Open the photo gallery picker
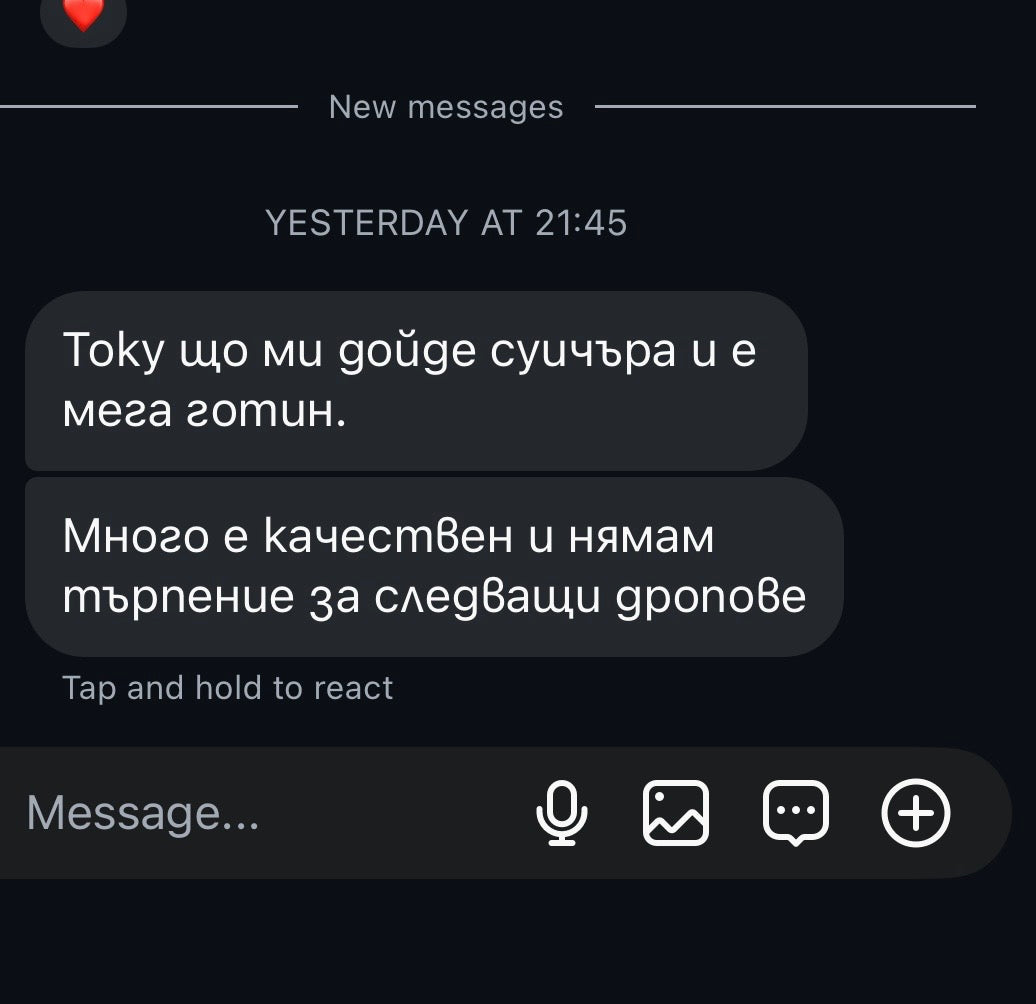Image resolution: width=1036 pixels, height=1004 pixels. point(676,813)
